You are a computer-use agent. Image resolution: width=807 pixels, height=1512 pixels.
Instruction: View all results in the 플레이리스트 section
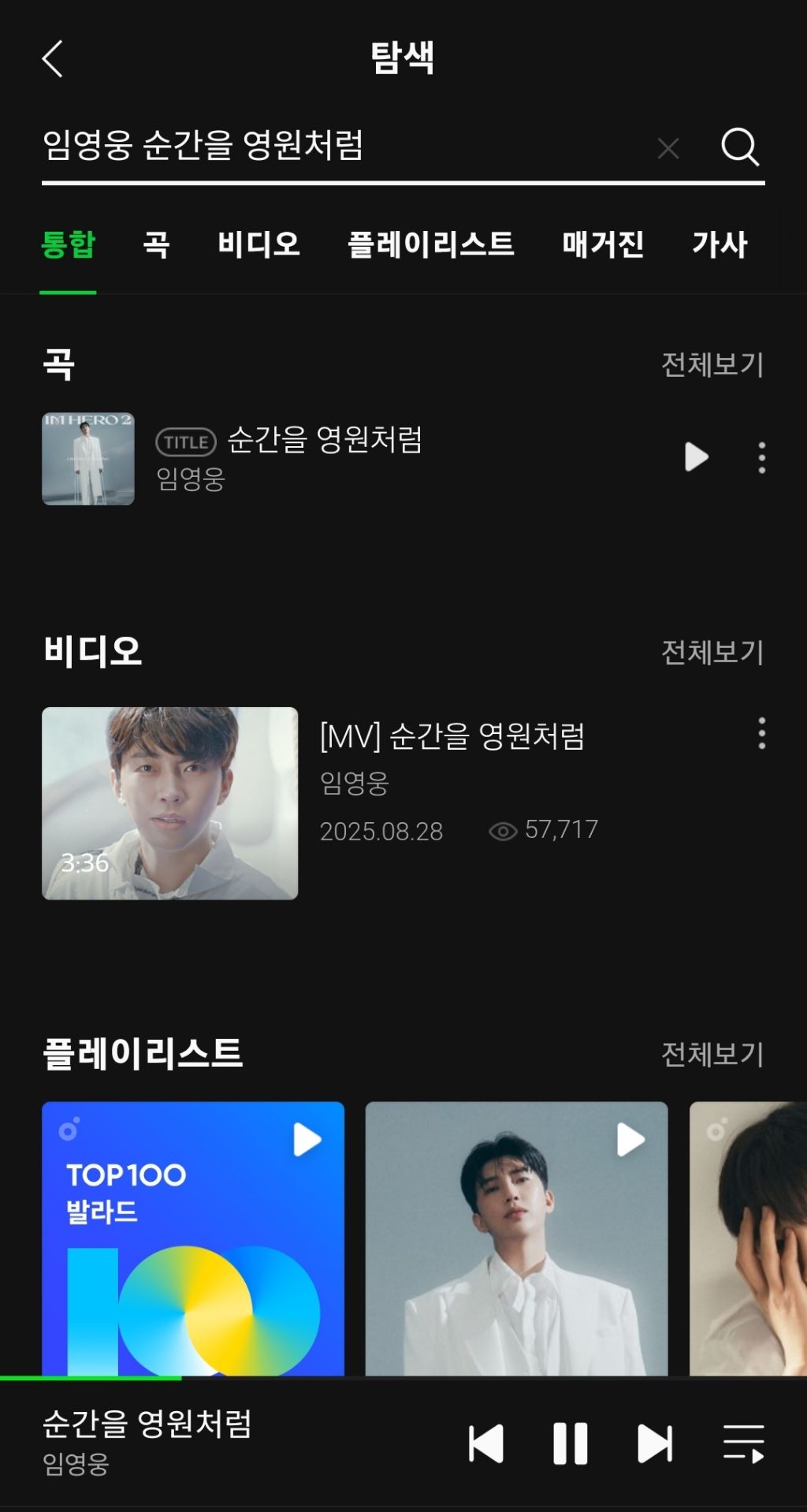coord(712,1054)
